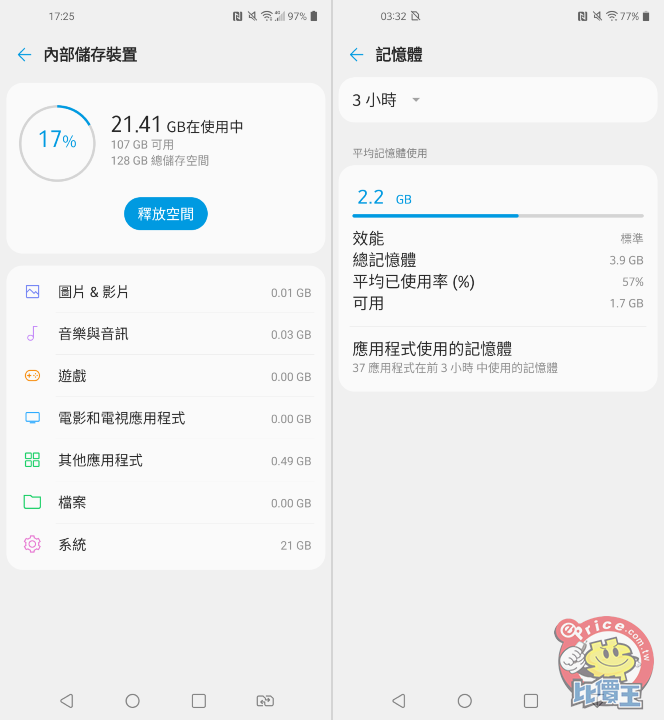Open the 遊戲 storage row

point(166,376)
